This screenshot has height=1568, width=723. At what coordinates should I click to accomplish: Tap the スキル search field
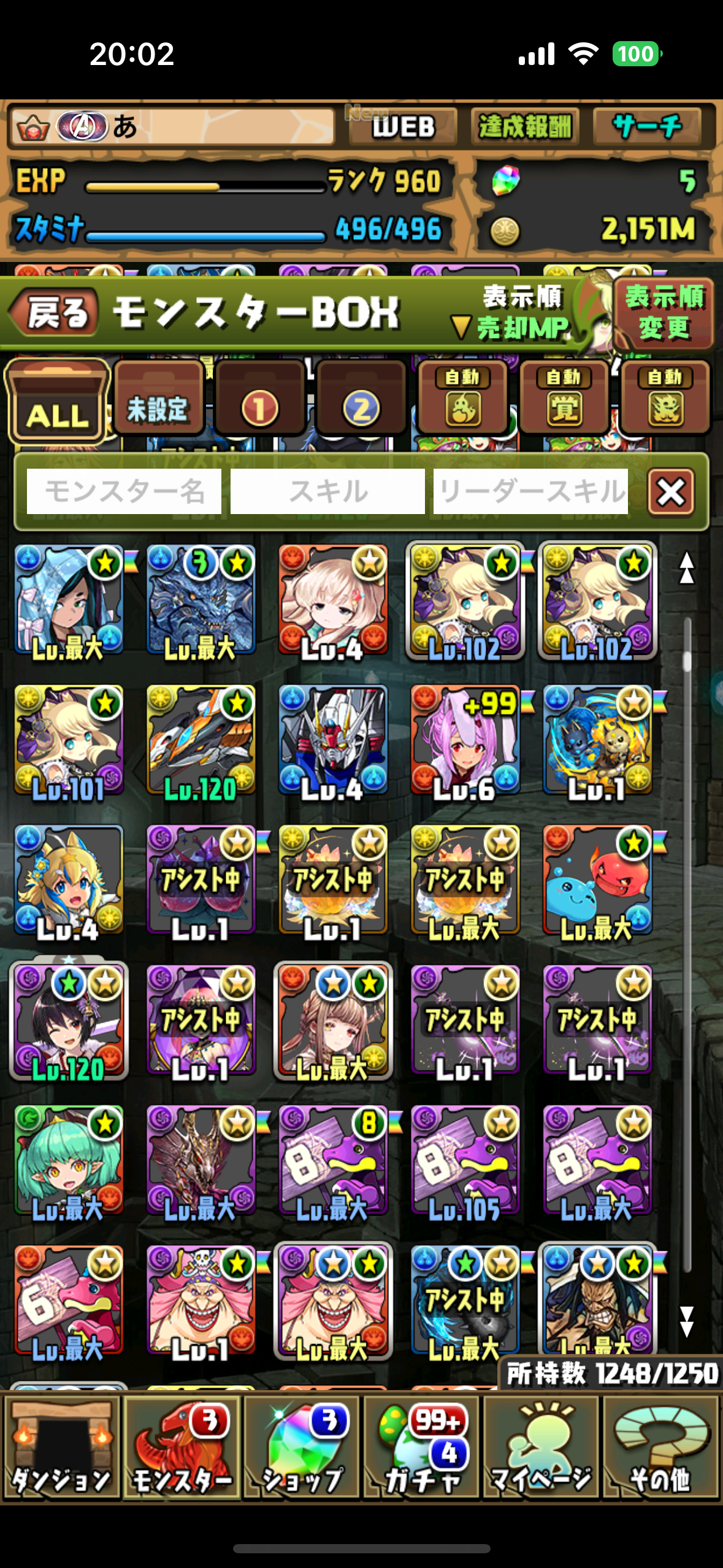[x=327, y=491]
